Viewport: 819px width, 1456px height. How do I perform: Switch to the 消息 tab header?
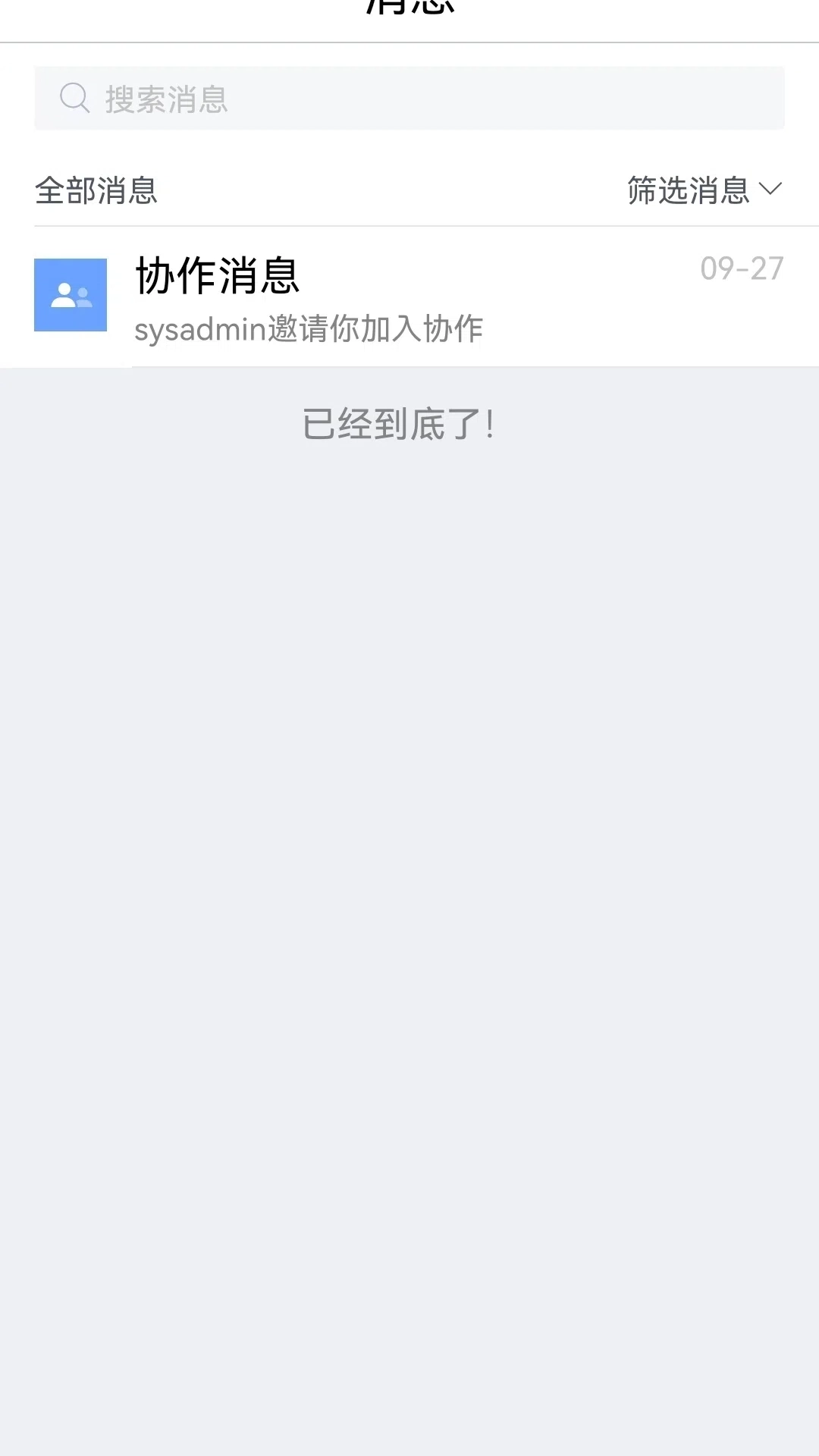[x=409, y=8]
